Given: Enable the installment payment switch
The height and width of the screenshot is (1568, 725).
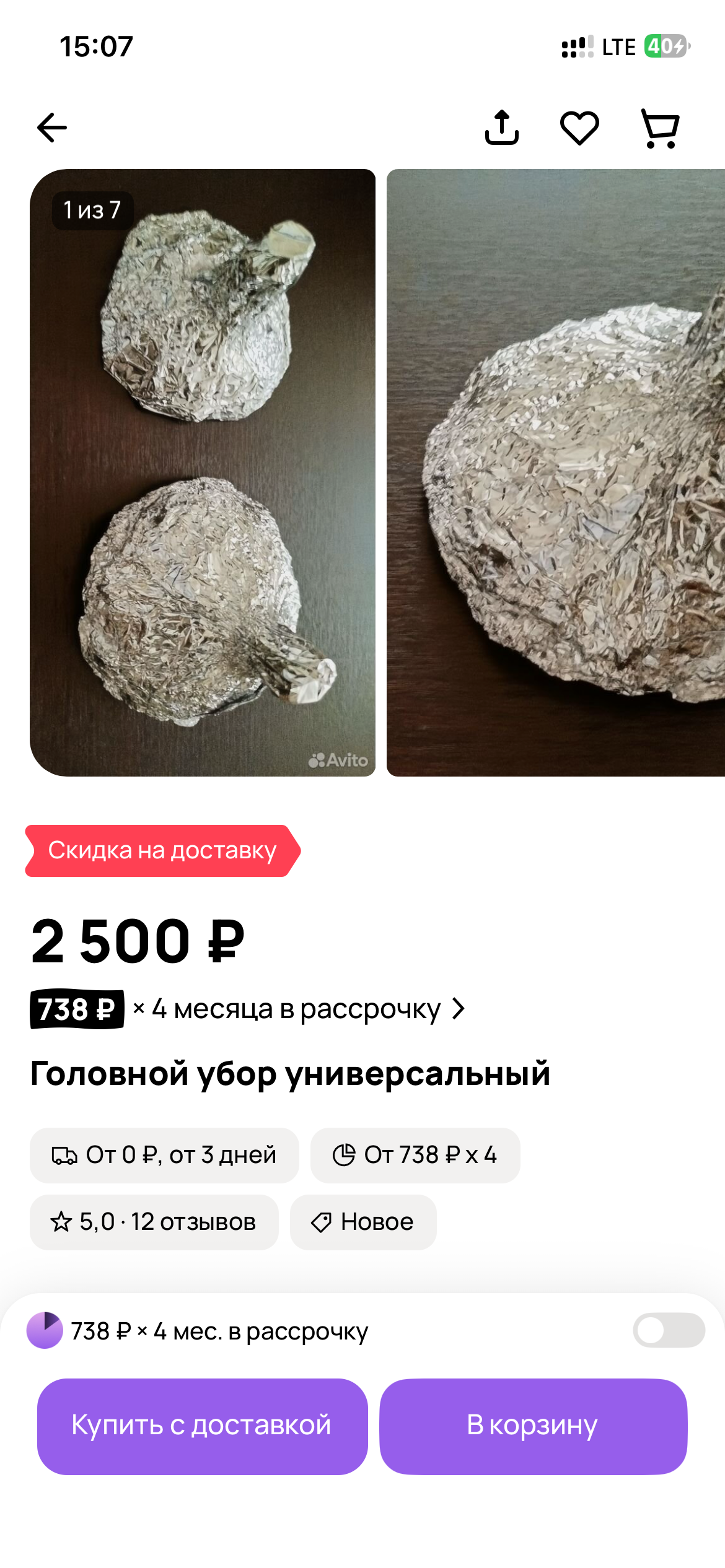Looking at the screenshot, I should [x=669, y=1330].
